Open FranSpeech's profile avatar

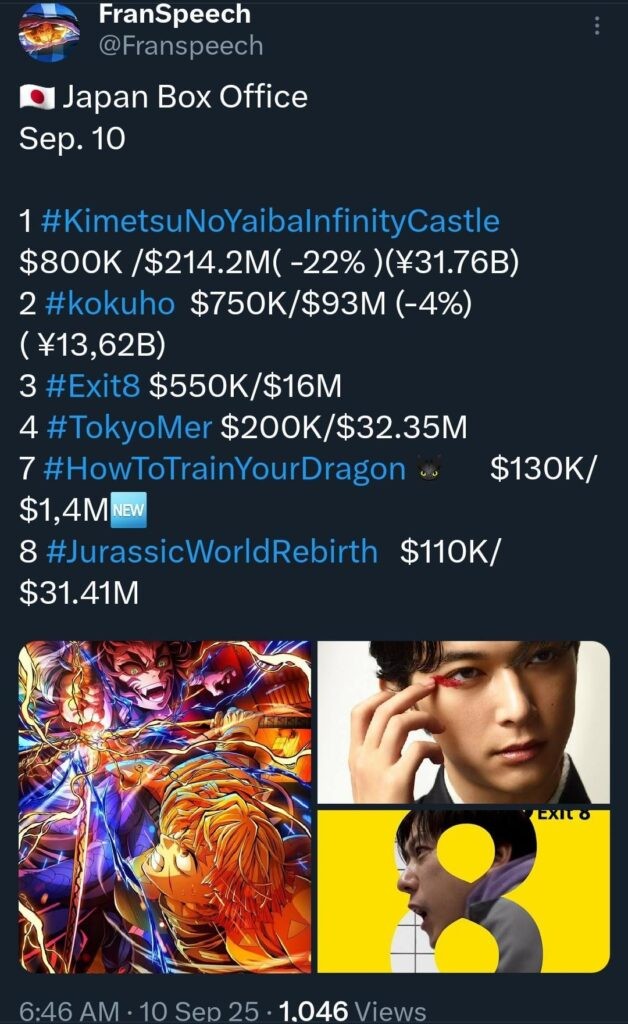point(48,30)
